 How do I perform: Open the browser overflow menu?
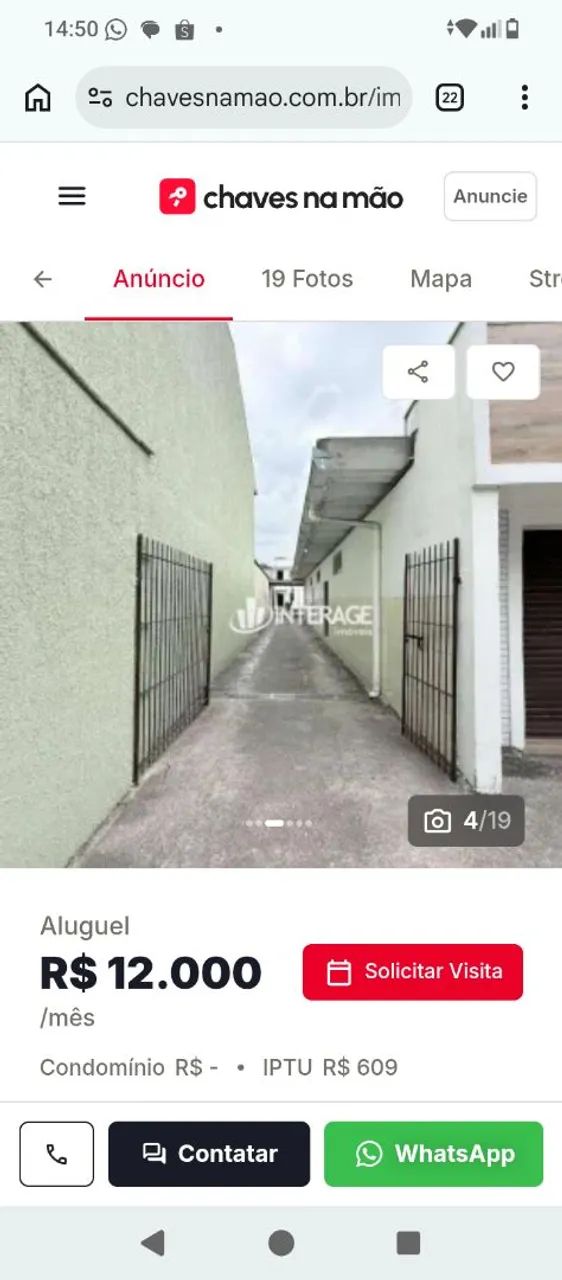(524, 97)
